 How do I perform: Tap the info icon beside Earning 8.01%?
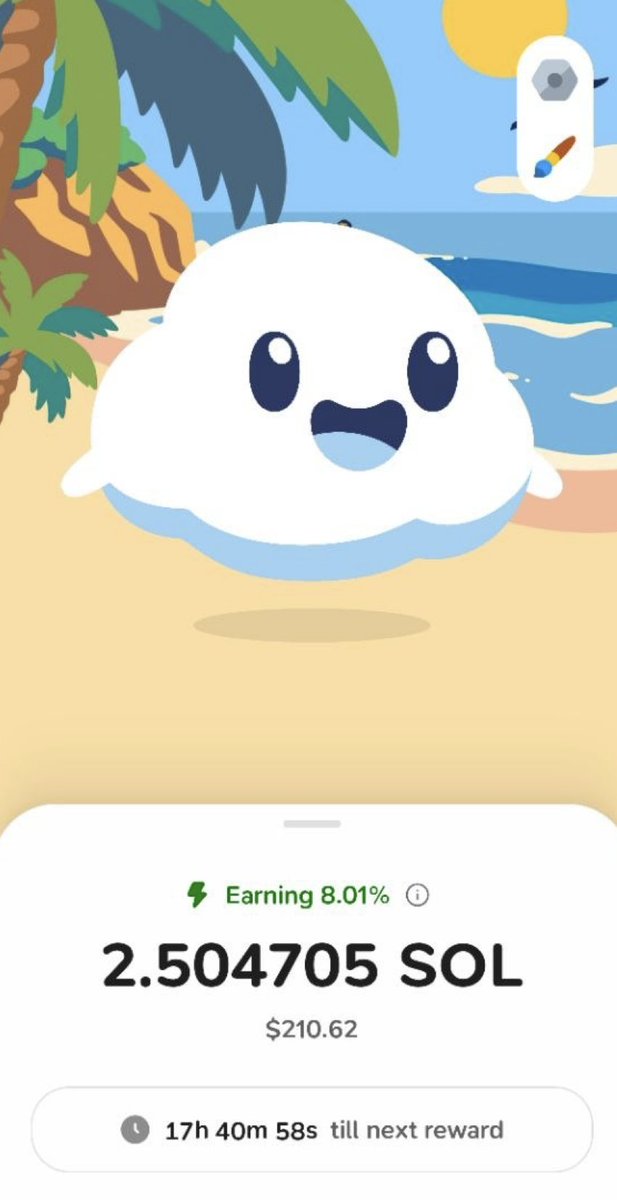point(417,896)
